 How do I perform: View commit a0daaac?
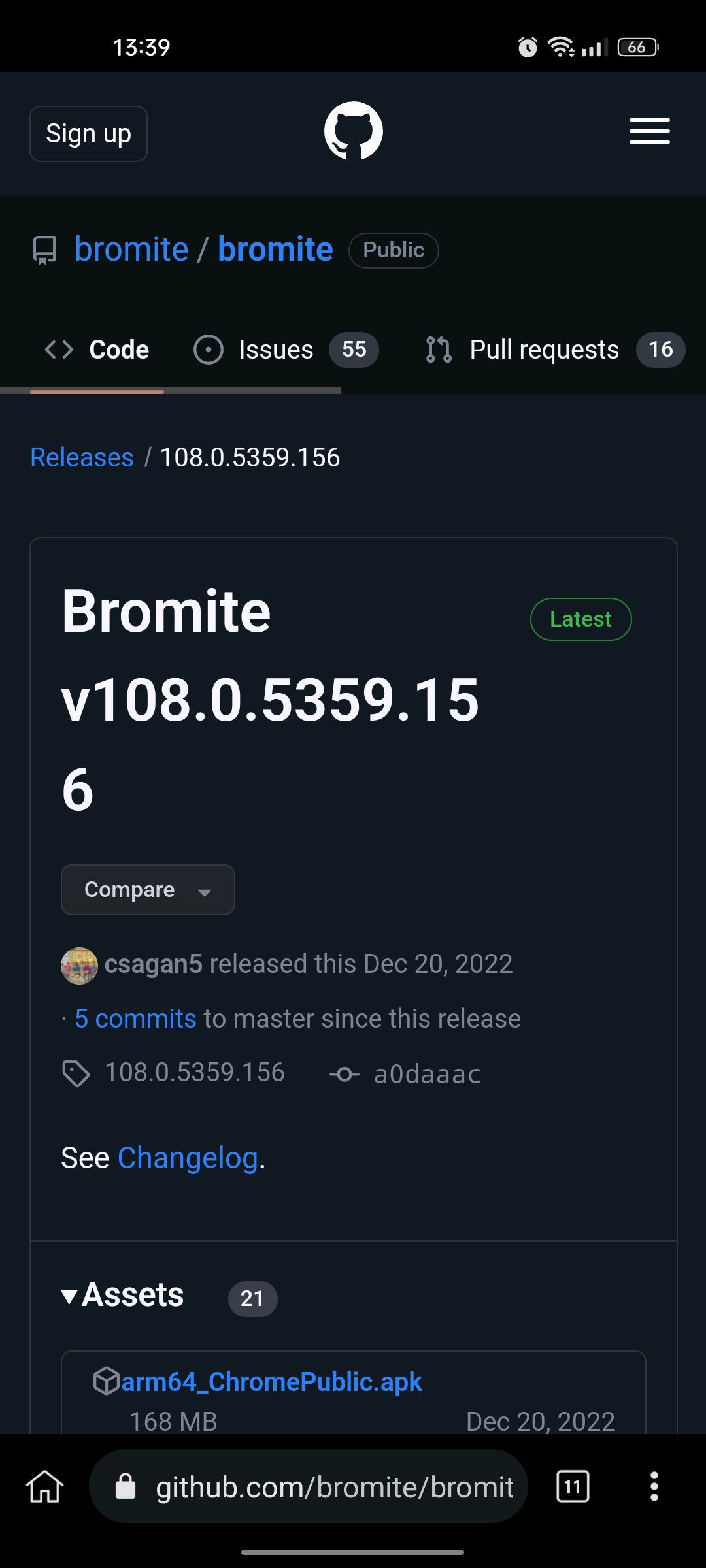pyautogui.click(x=428, y=1074)
